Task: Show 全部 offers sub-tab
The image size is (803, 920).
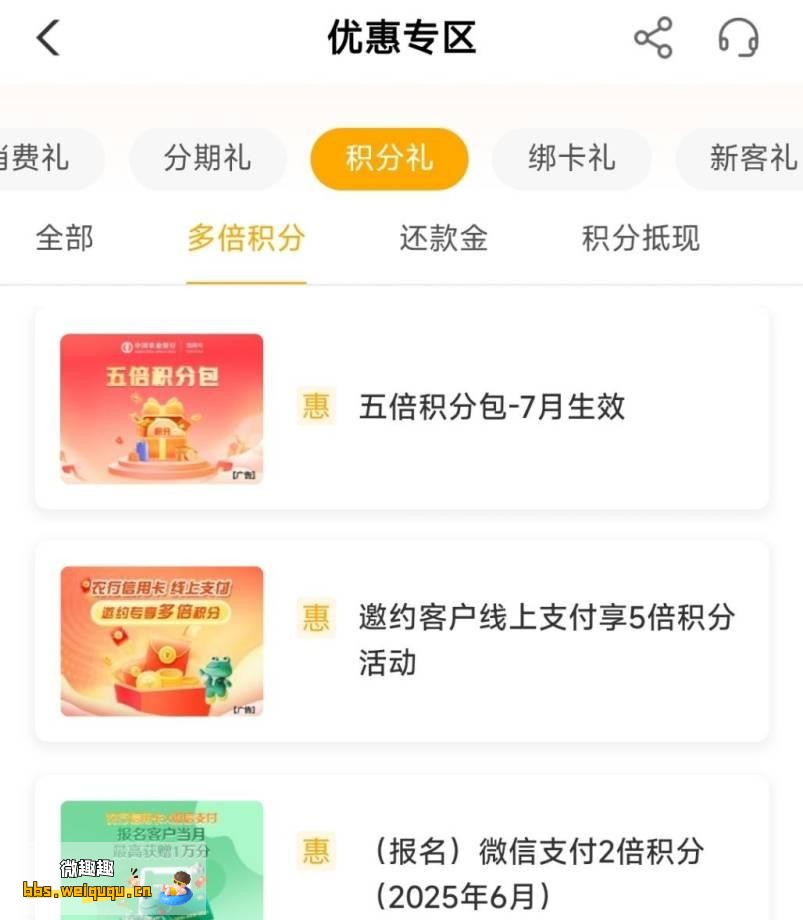Action: coord(64,238)
